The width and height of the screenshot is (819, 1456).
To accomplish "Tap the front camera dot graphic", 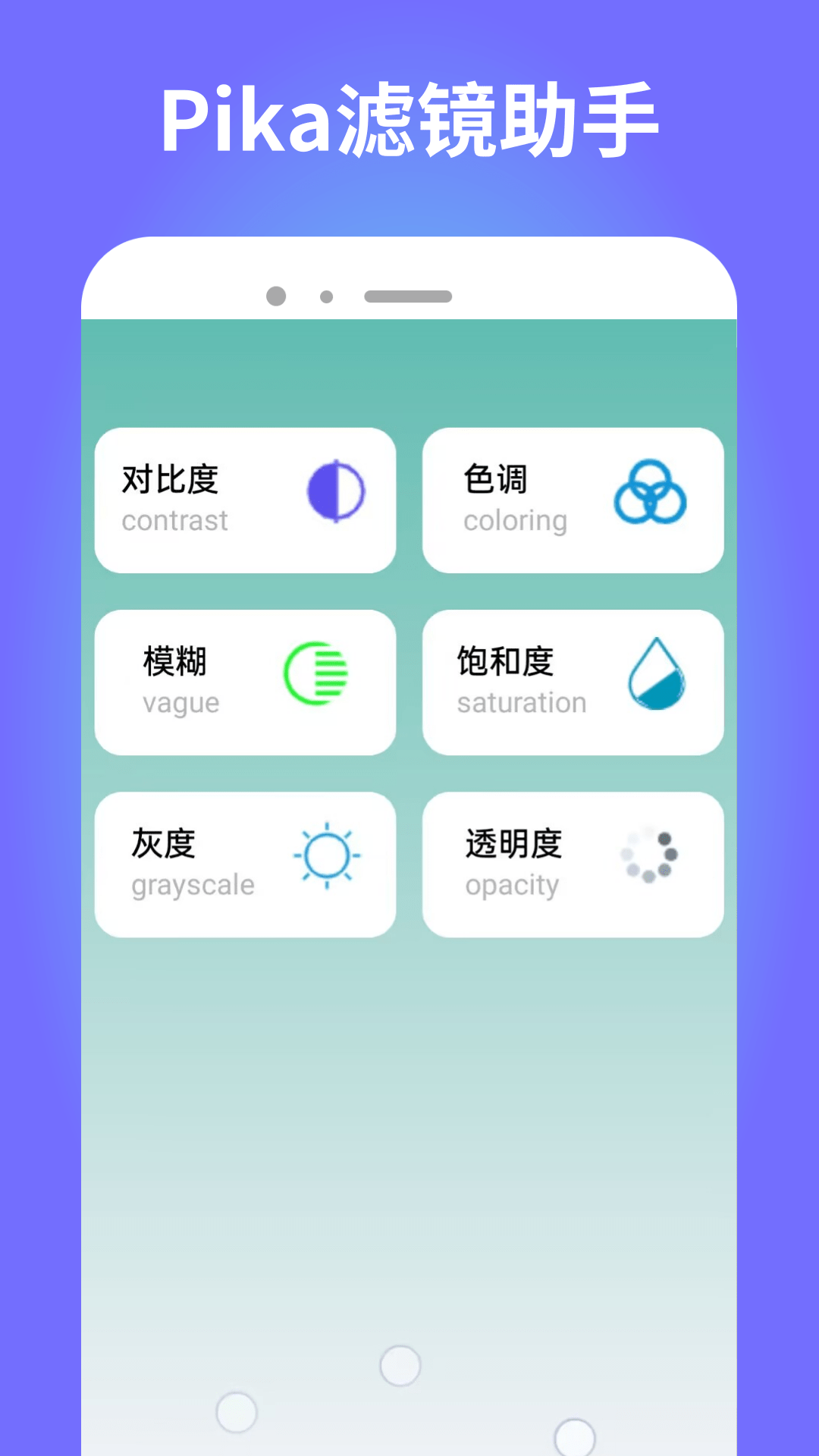I will 278,296.
